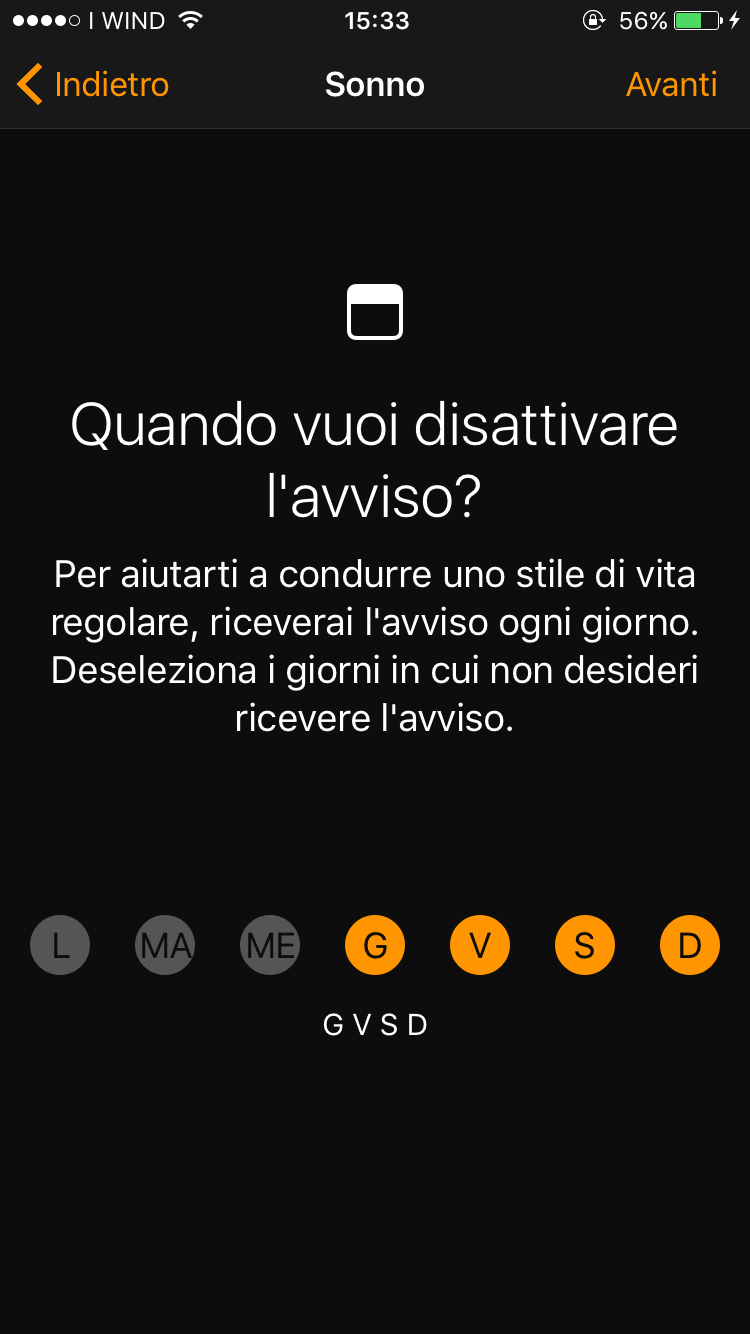The image size is (750, 1334).
Task: Deselect the S day circle
Action: point(585,945)
